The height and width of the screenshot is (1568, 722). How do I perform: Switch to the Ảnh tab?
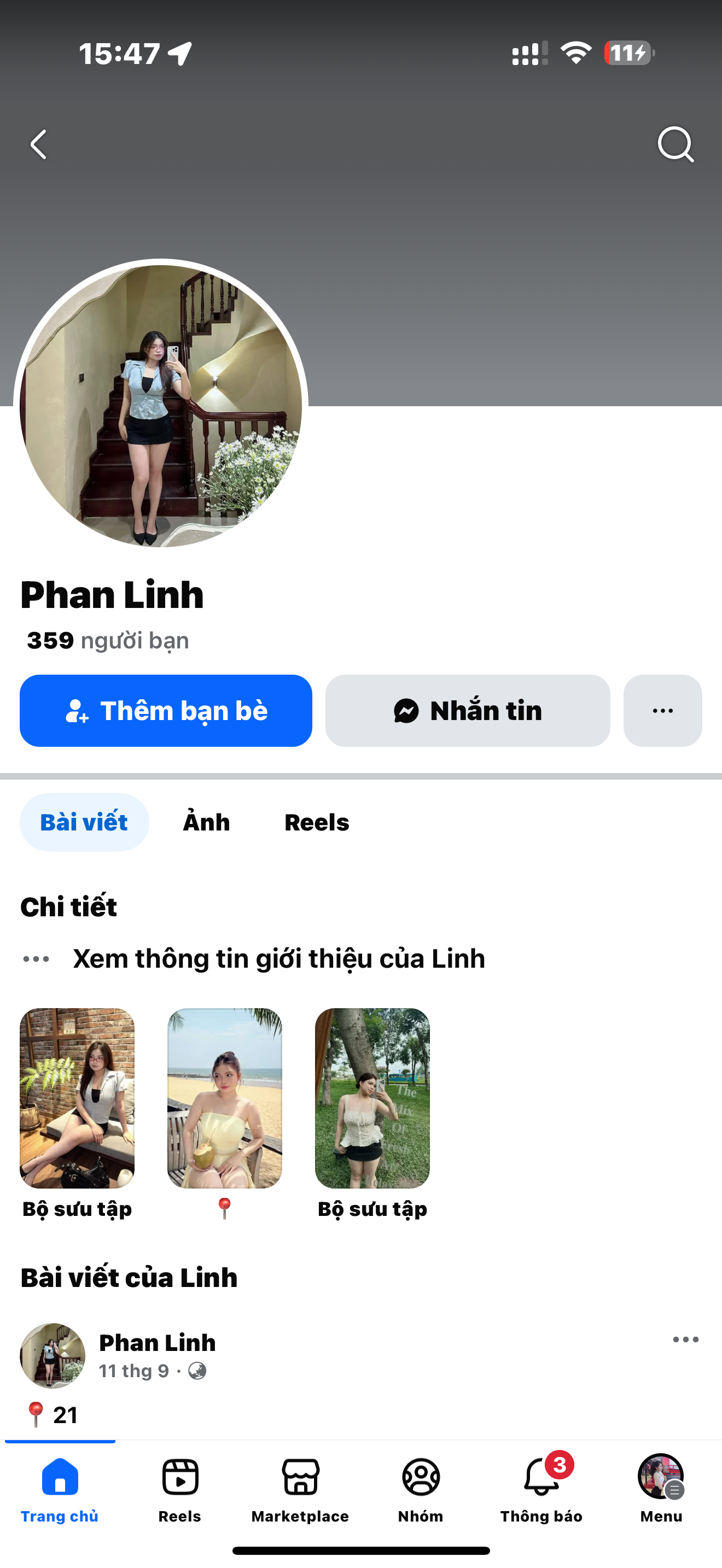click(x=206, y=822)
